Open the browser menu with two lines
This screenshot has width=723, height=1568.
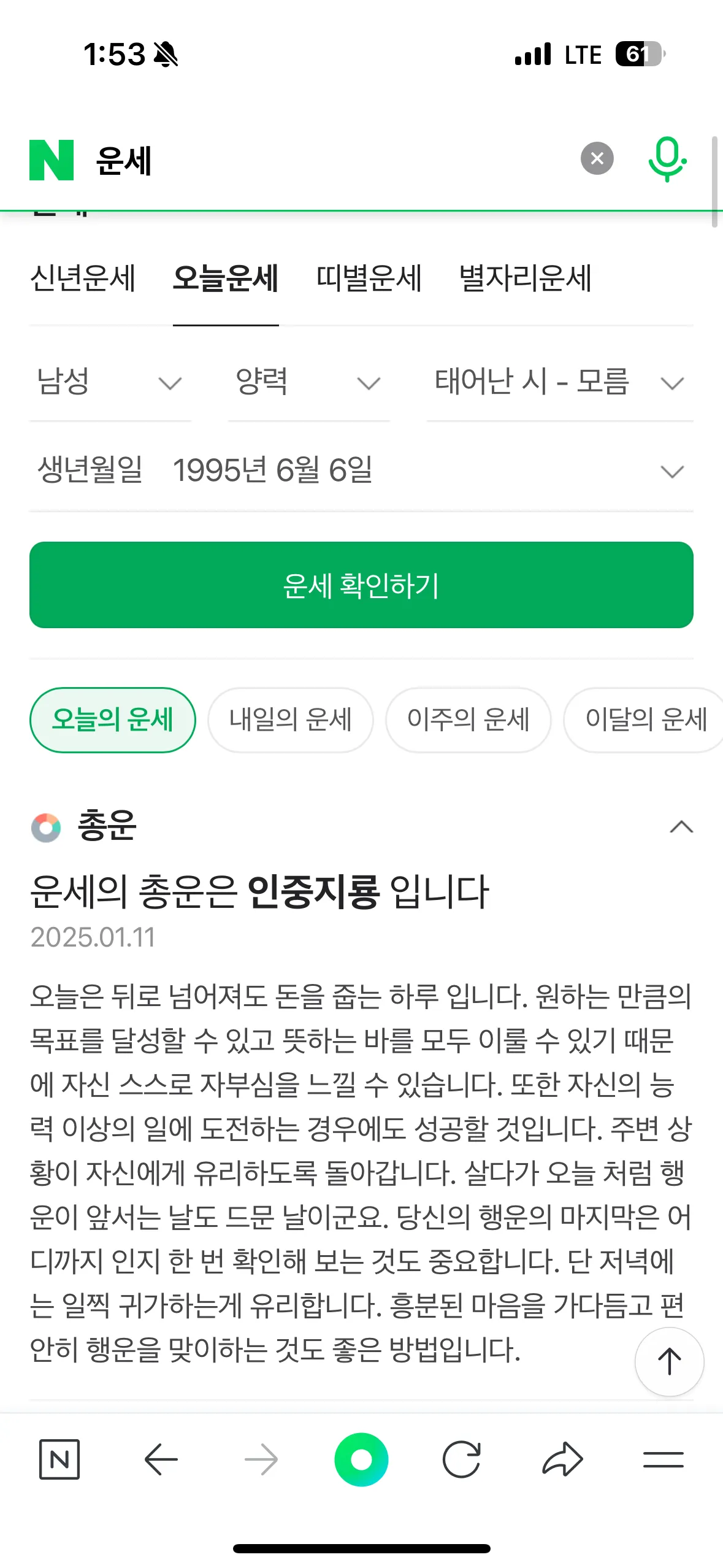(x=663, y=1459)
